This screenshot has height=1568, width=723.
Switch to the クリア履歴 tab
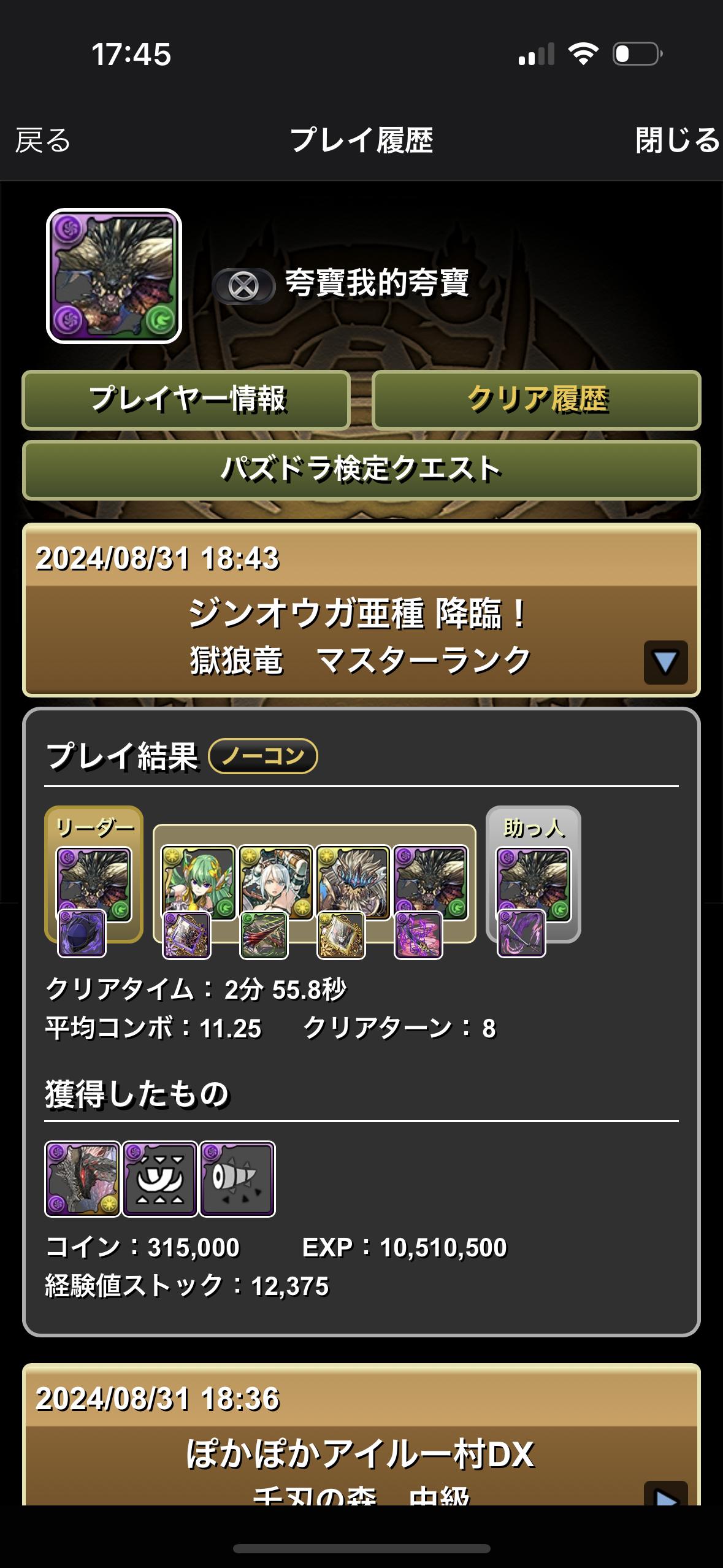pos(537,400)
